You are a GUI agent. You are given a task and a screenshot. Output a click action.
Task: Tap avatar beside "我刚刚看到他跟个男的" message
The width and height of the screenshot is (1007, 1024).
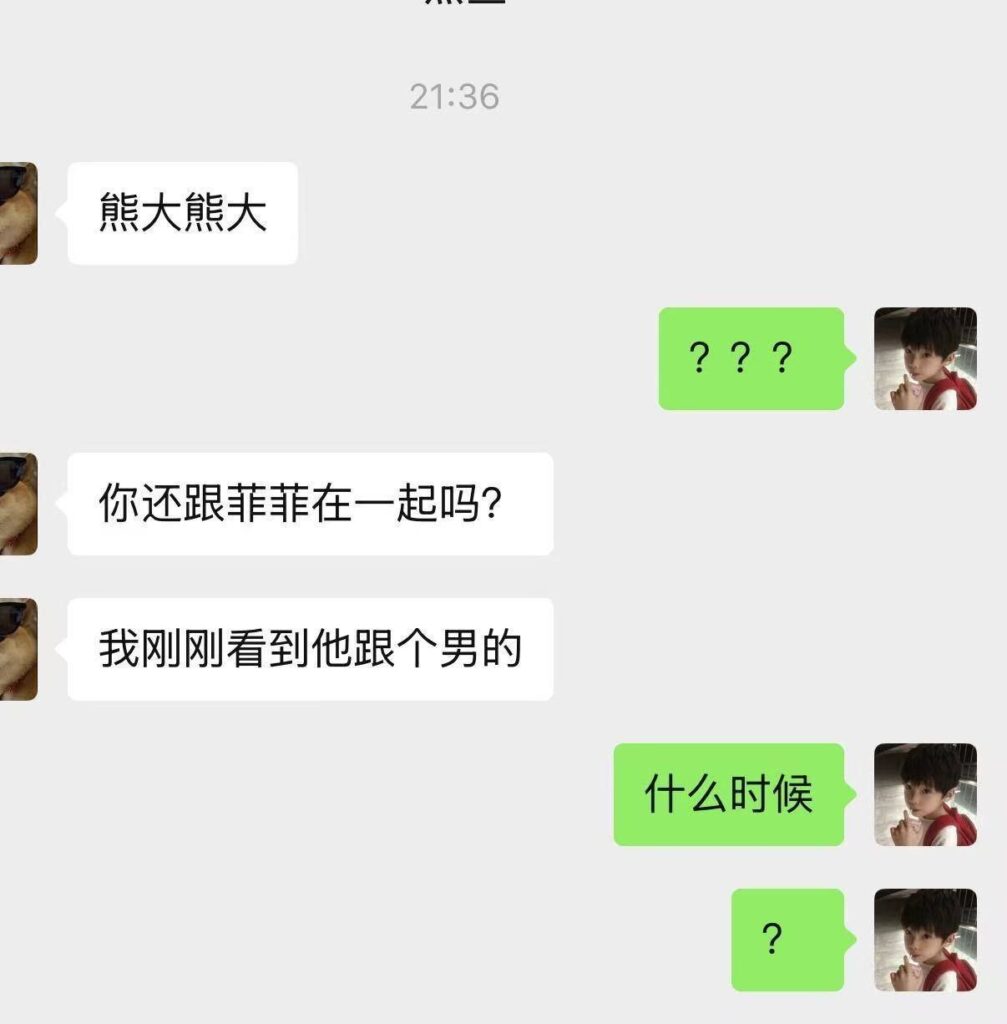(18, 649)
